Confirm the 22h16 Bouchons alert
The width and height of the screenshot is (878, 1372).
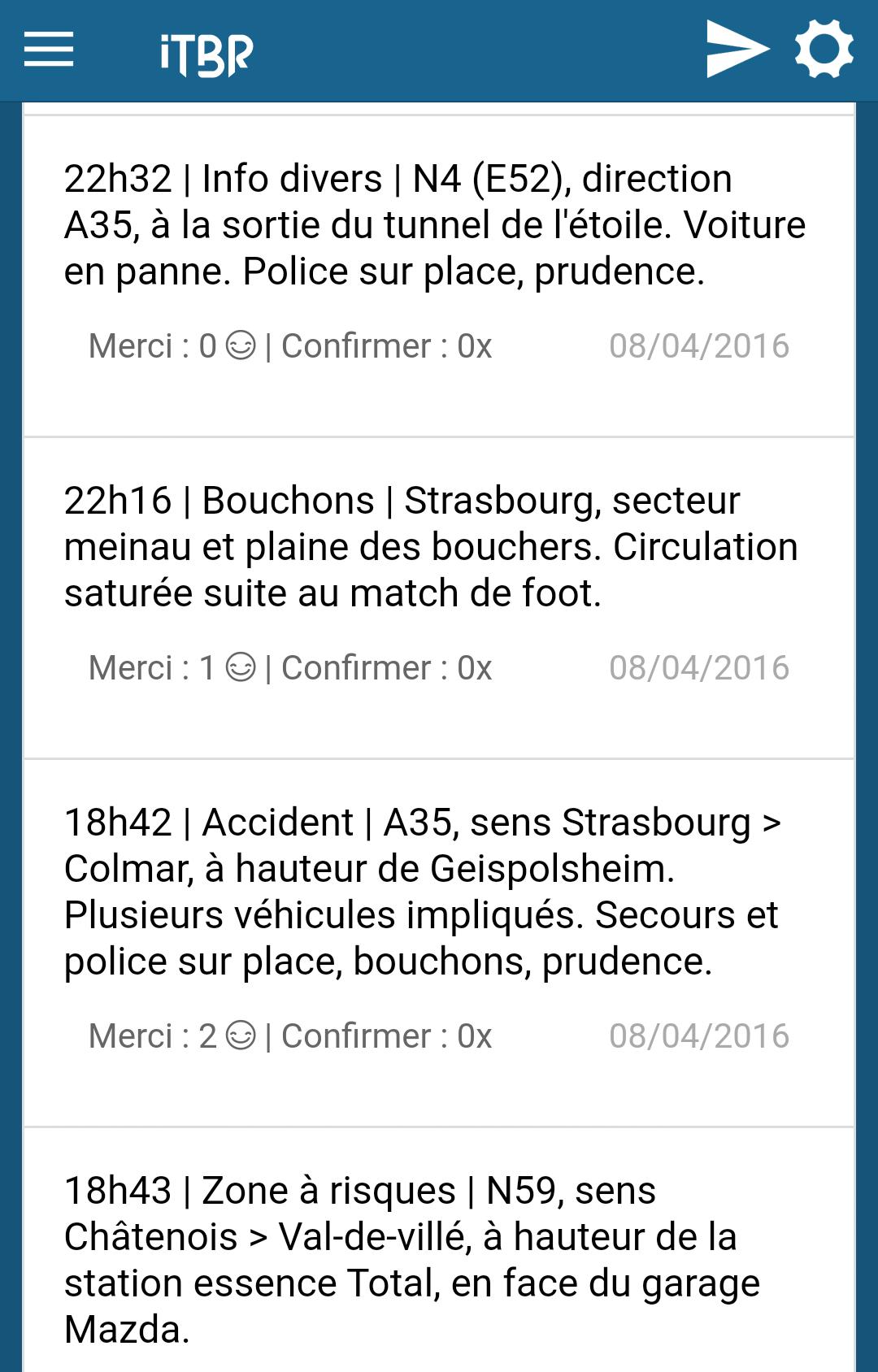386,668
